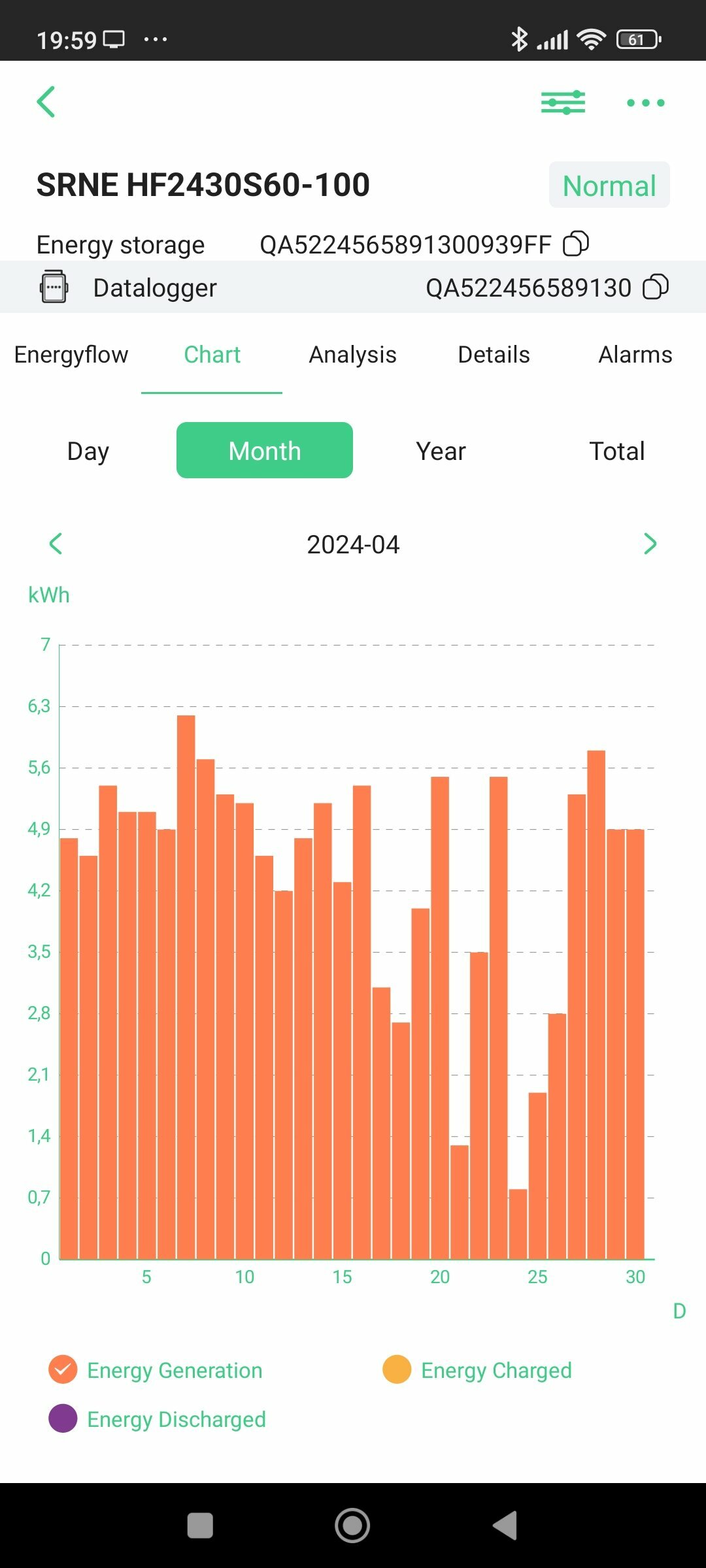Open the Analysis tab
The height and width of the screenshot is (1568, 706).
click(352, 355)
